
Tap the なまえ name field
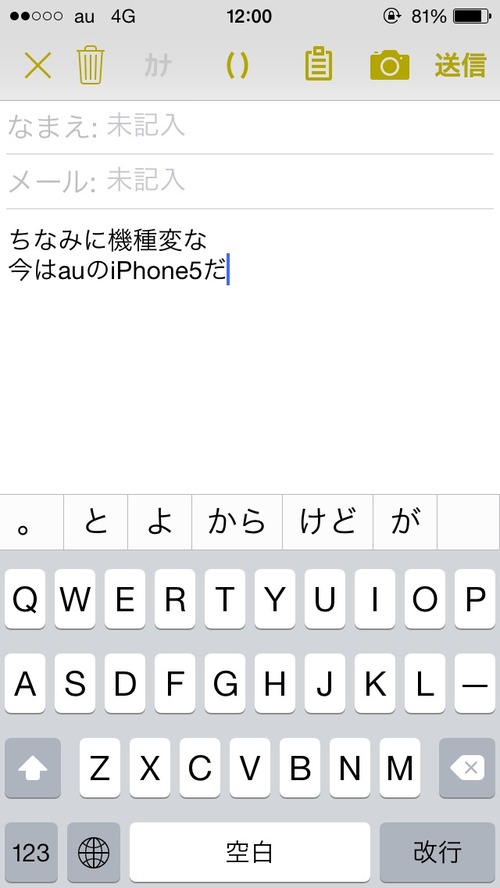pyautogui.click(x=250, y=127)
